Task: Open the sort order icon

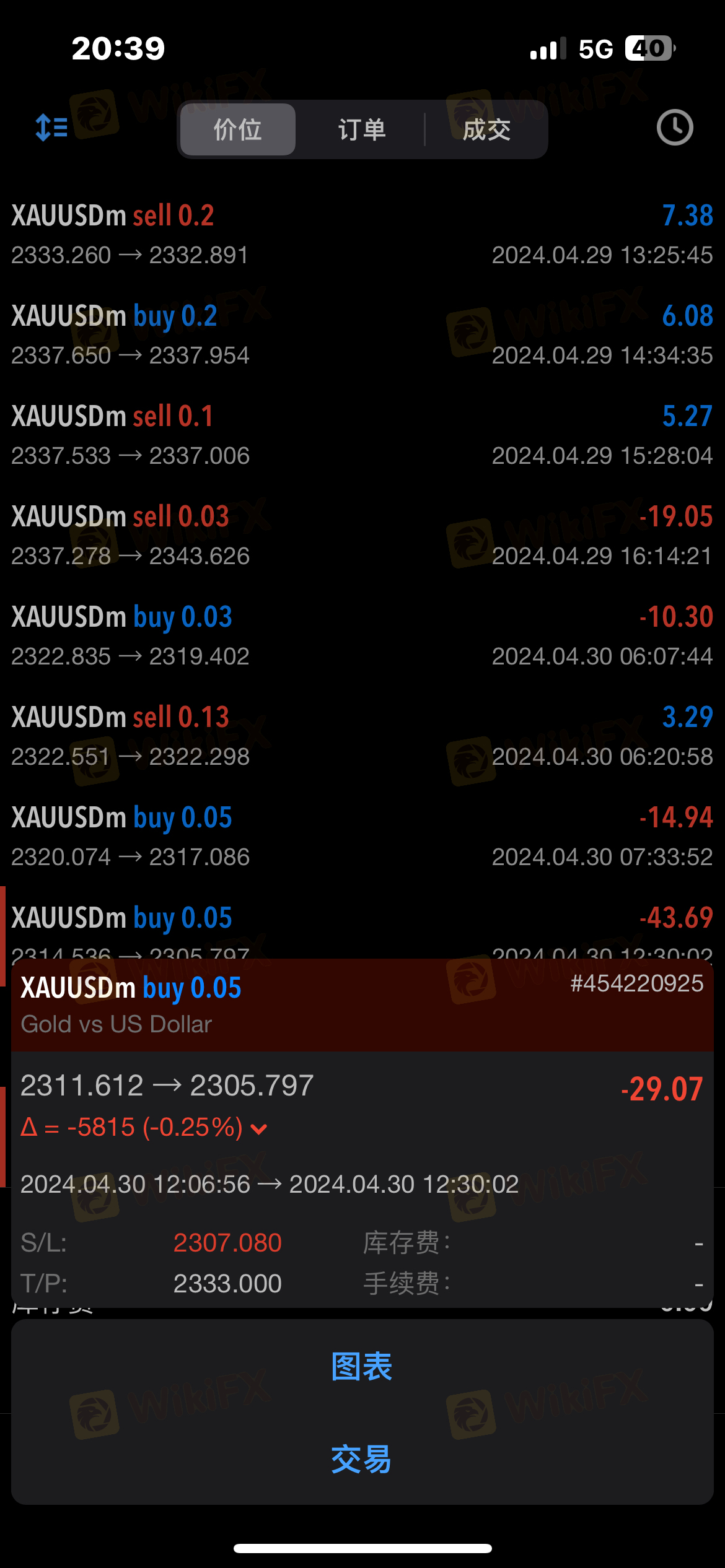Action: [51, 128]
